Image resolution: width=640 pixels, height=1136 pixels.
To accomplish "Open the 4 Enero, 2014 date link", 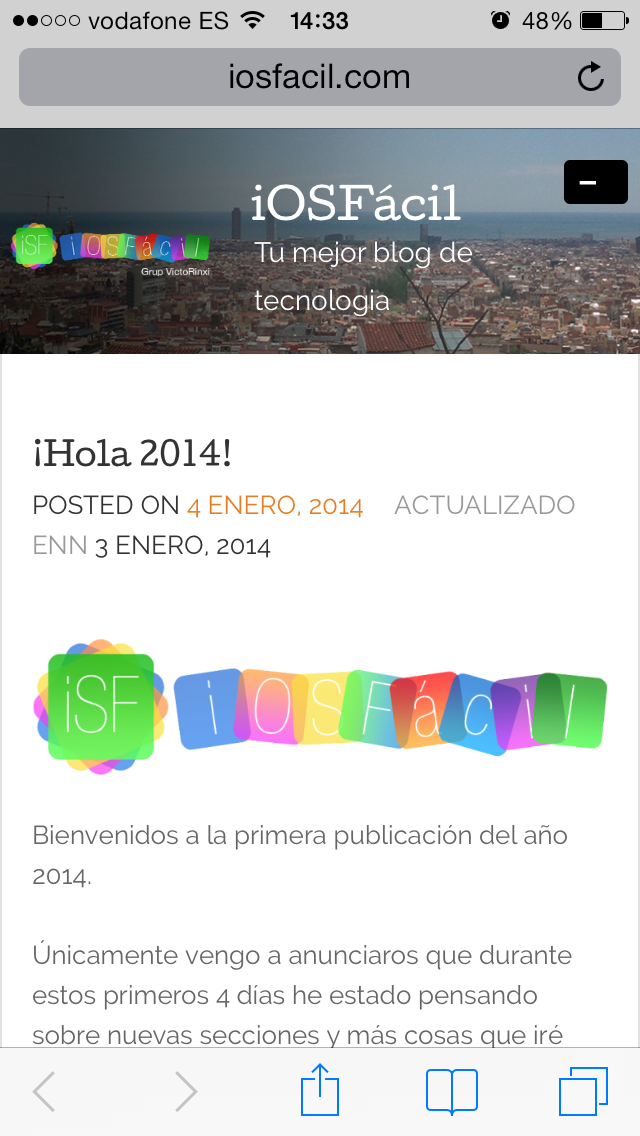I will click(275, 505).
